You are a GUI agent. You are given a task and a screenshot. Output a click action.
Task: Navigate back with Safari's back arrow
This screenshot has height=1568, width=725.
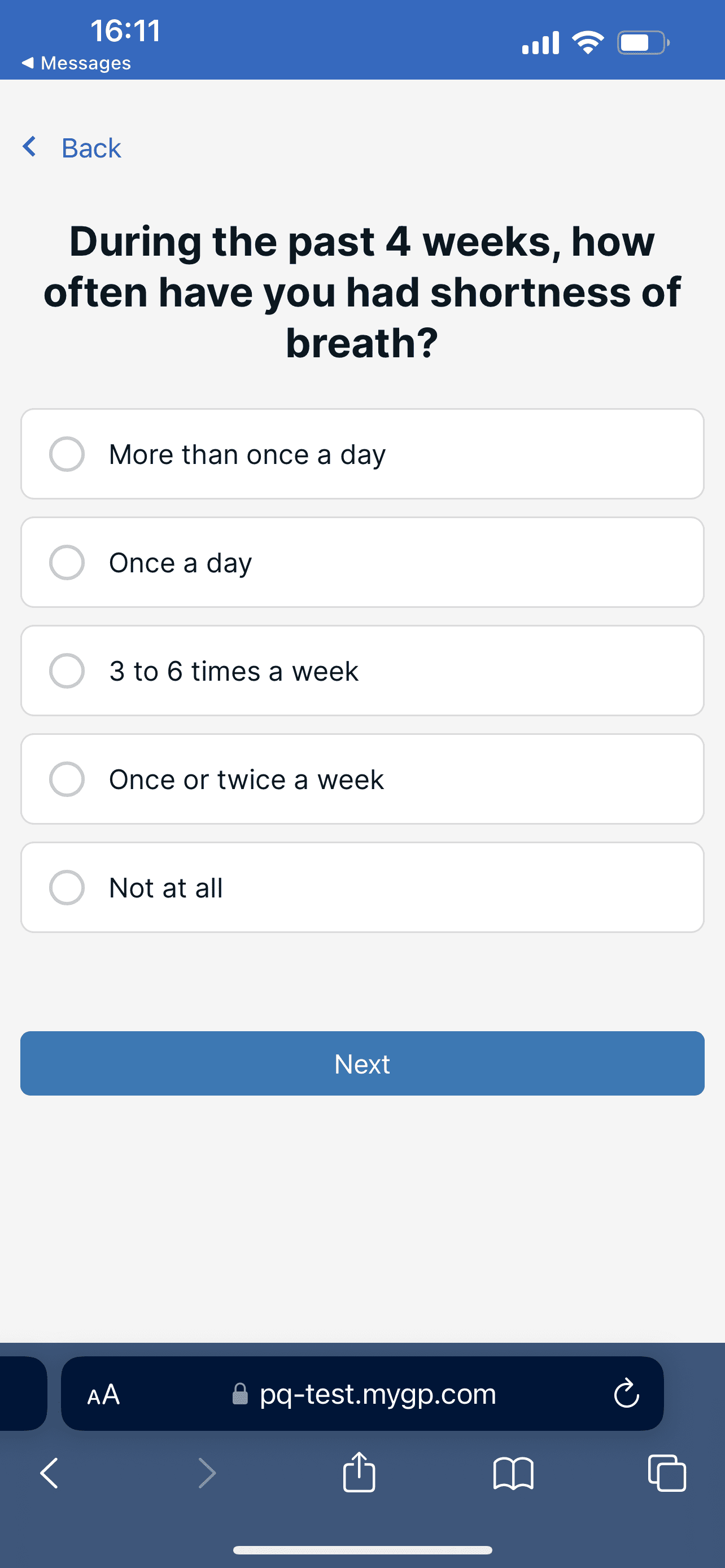coord(49,1474)
